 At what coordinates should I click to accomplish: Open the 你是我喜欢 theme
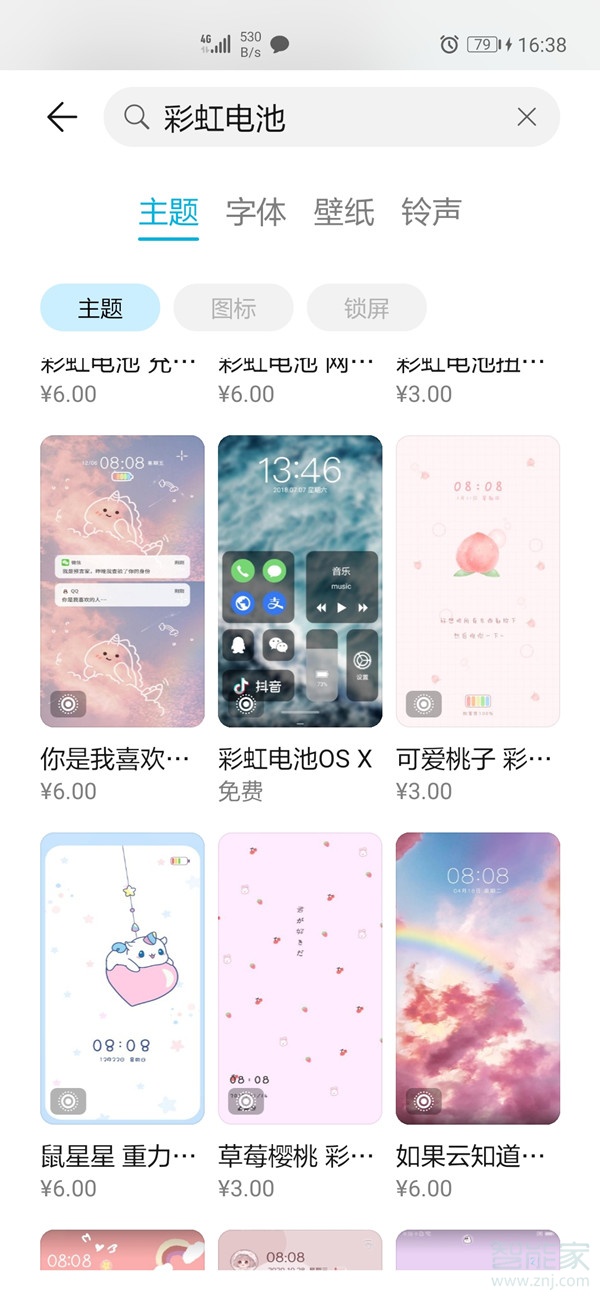(122, 581)
